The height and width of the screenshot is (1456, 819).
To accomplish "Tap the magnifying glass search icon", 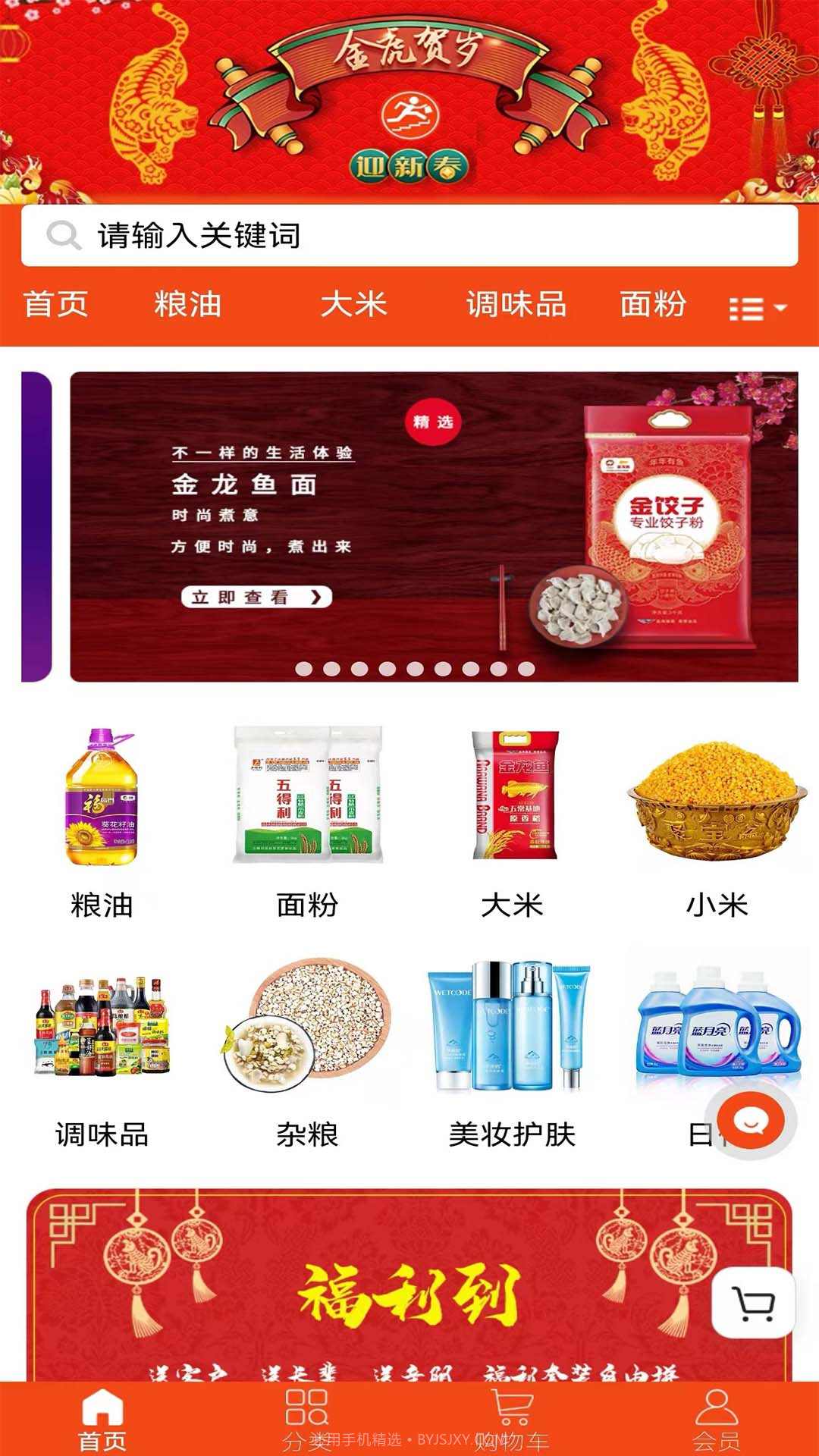I will pos(64,236).
